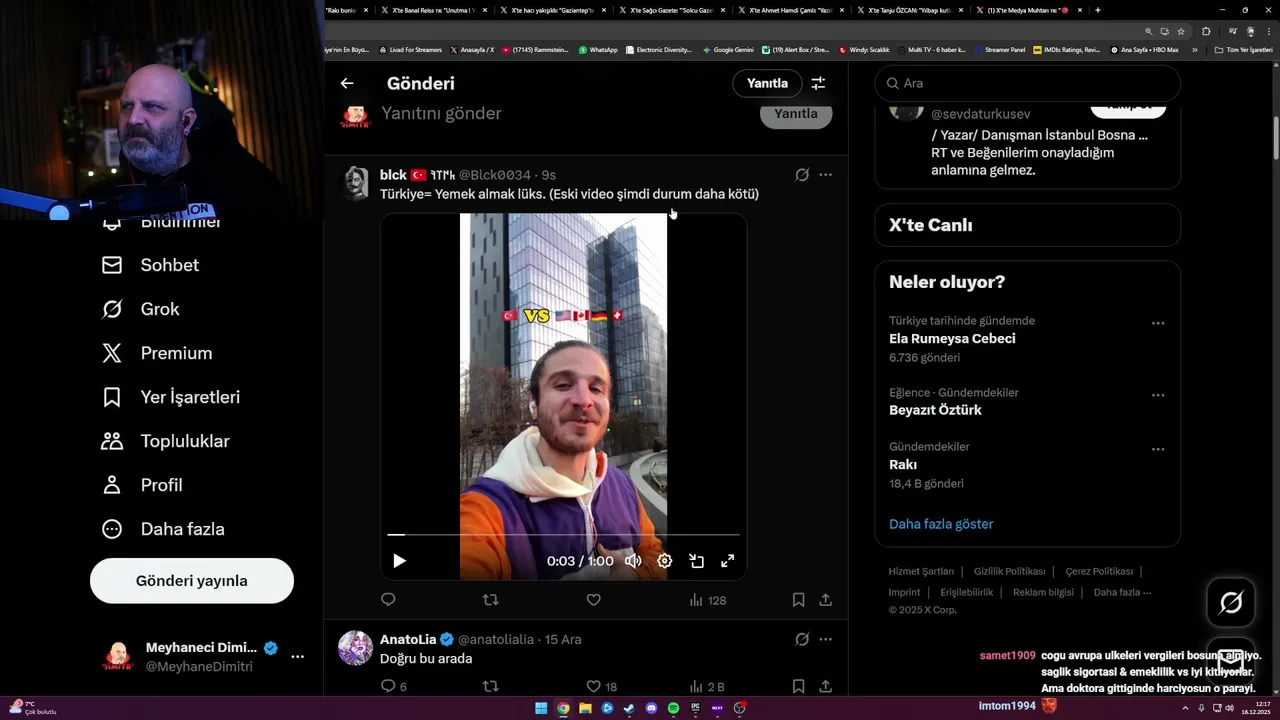Repost blck's post
1280x720 pixels.
pos(490,600)
